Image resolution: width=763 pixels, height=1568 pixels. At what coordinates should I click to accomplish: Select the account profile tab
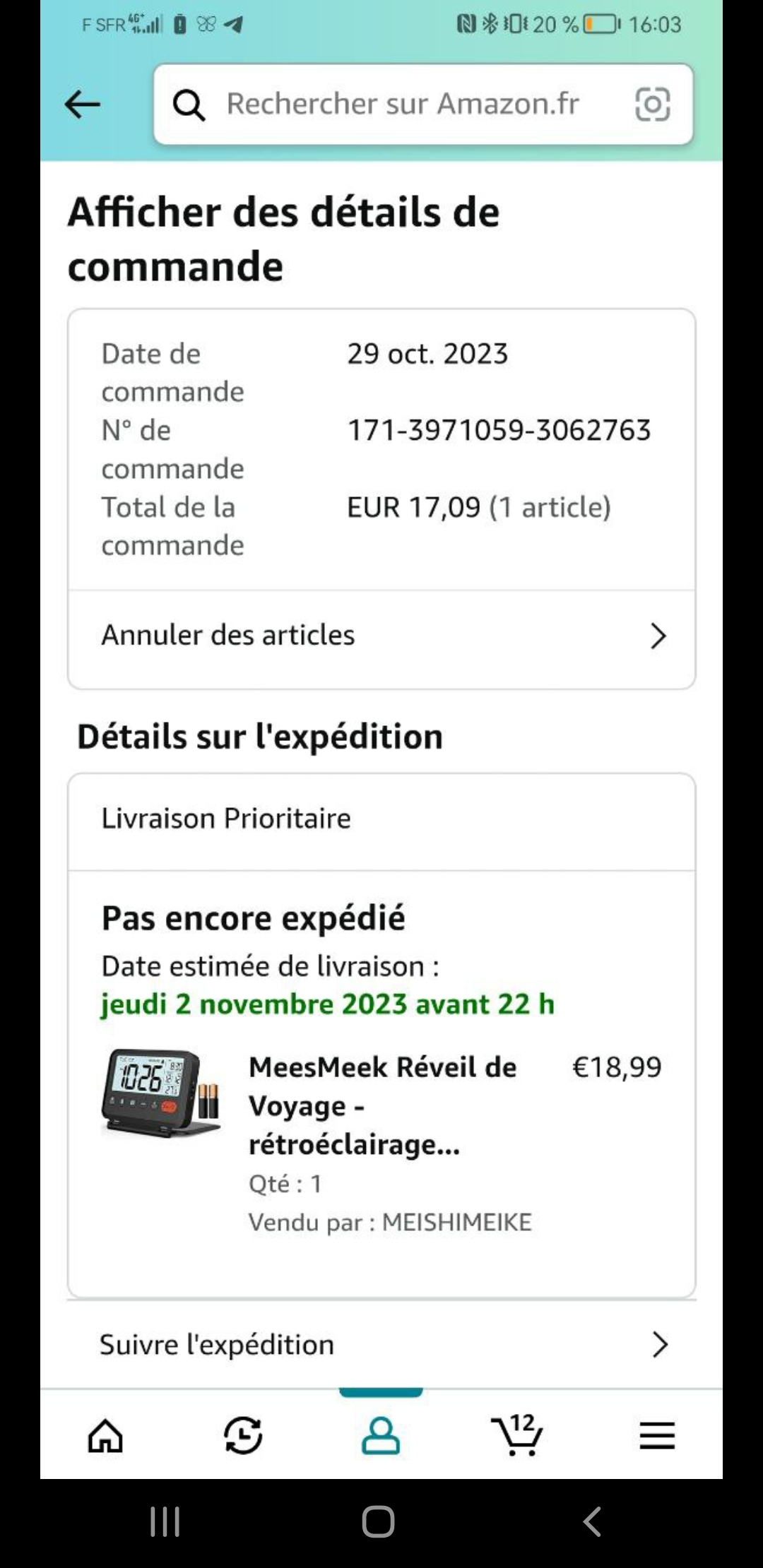pos(381,1435)
